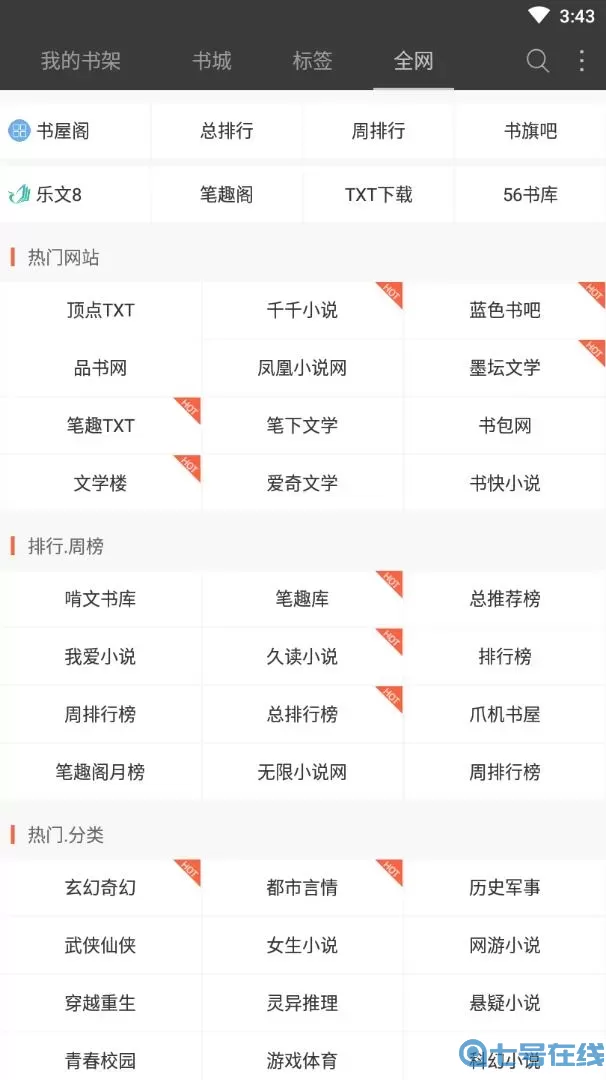Visit 蓝色书吧
Screen dimensions: 606x1080
pos(505,310)
